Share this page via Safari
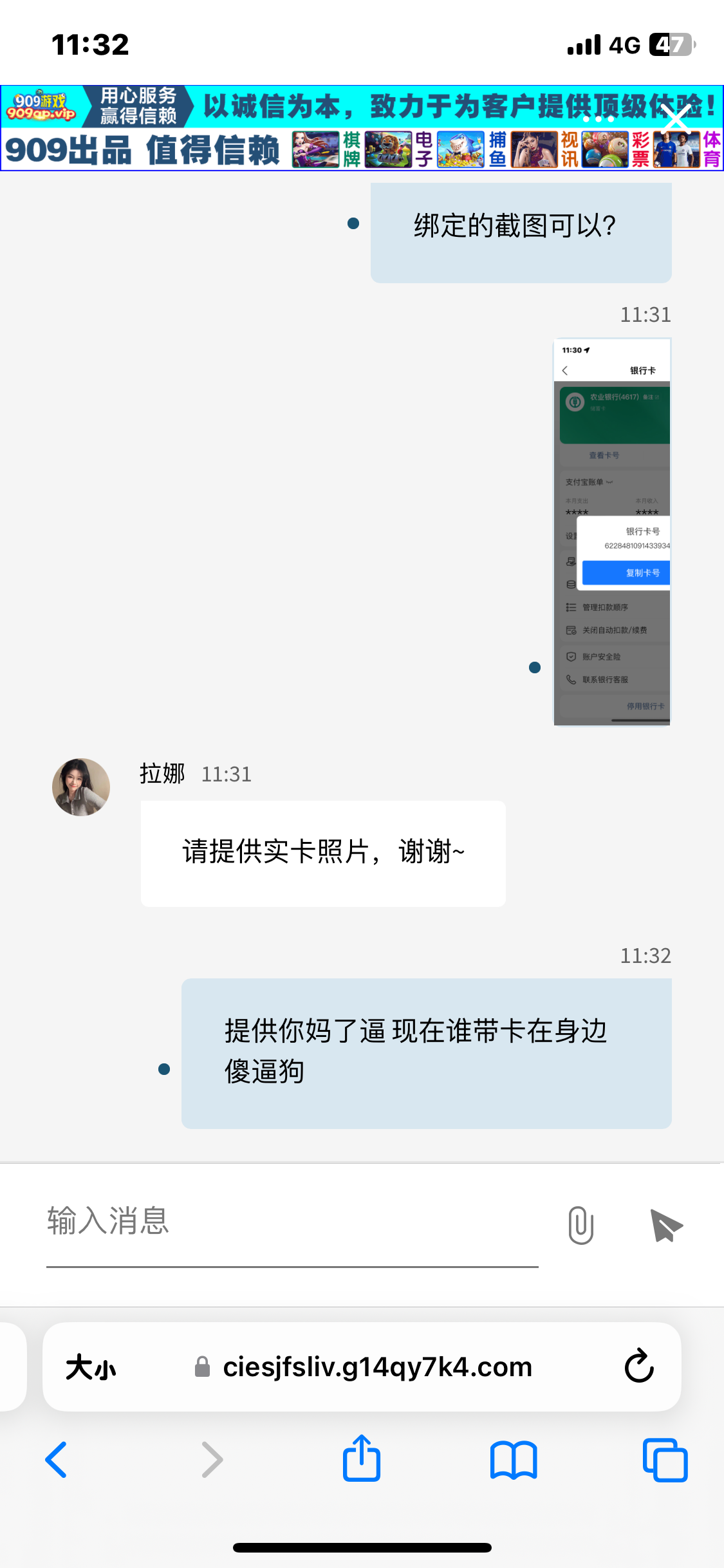724x1568 pixels. (362, 1459)
